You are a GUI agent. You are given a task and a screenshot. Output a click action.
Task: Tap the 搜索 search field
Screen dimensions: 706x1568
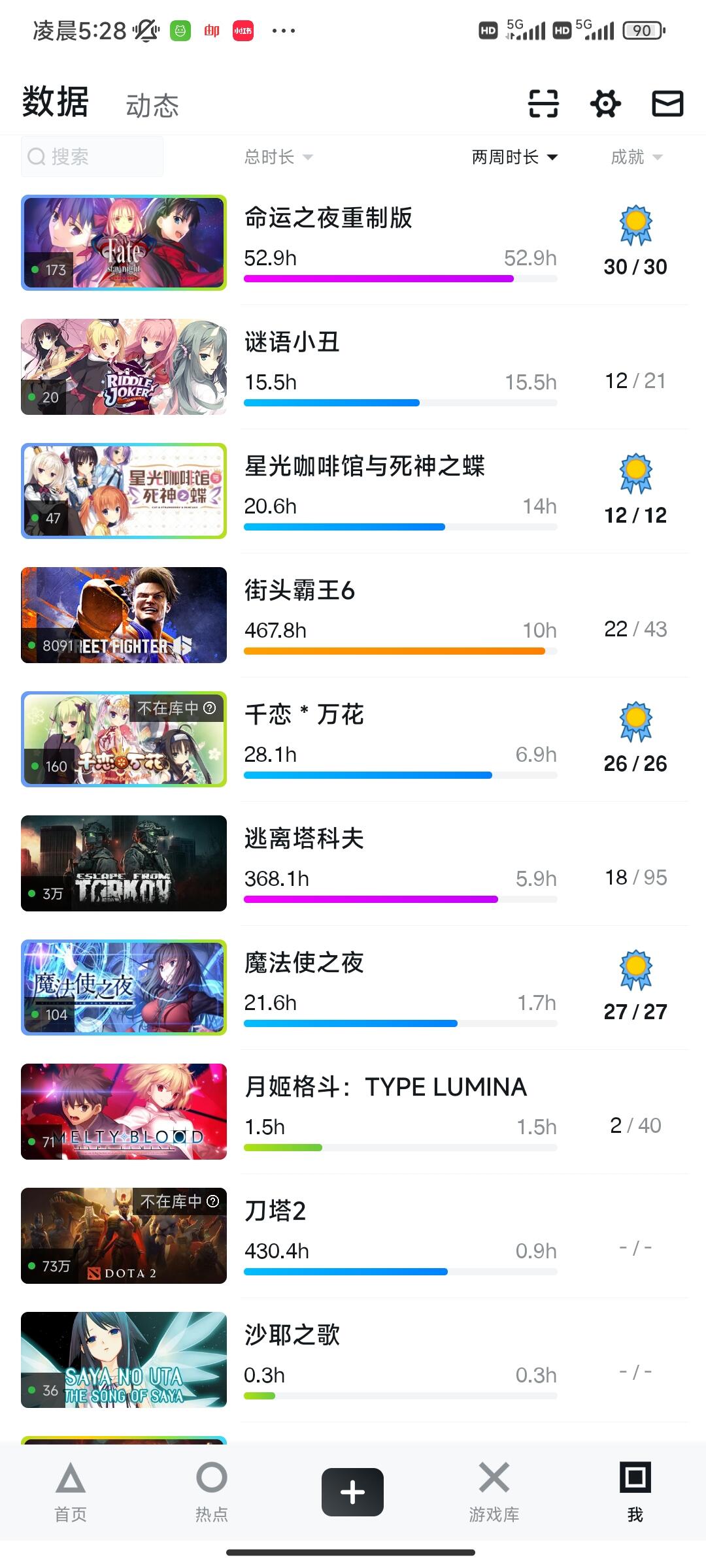[x=92, y=157]
